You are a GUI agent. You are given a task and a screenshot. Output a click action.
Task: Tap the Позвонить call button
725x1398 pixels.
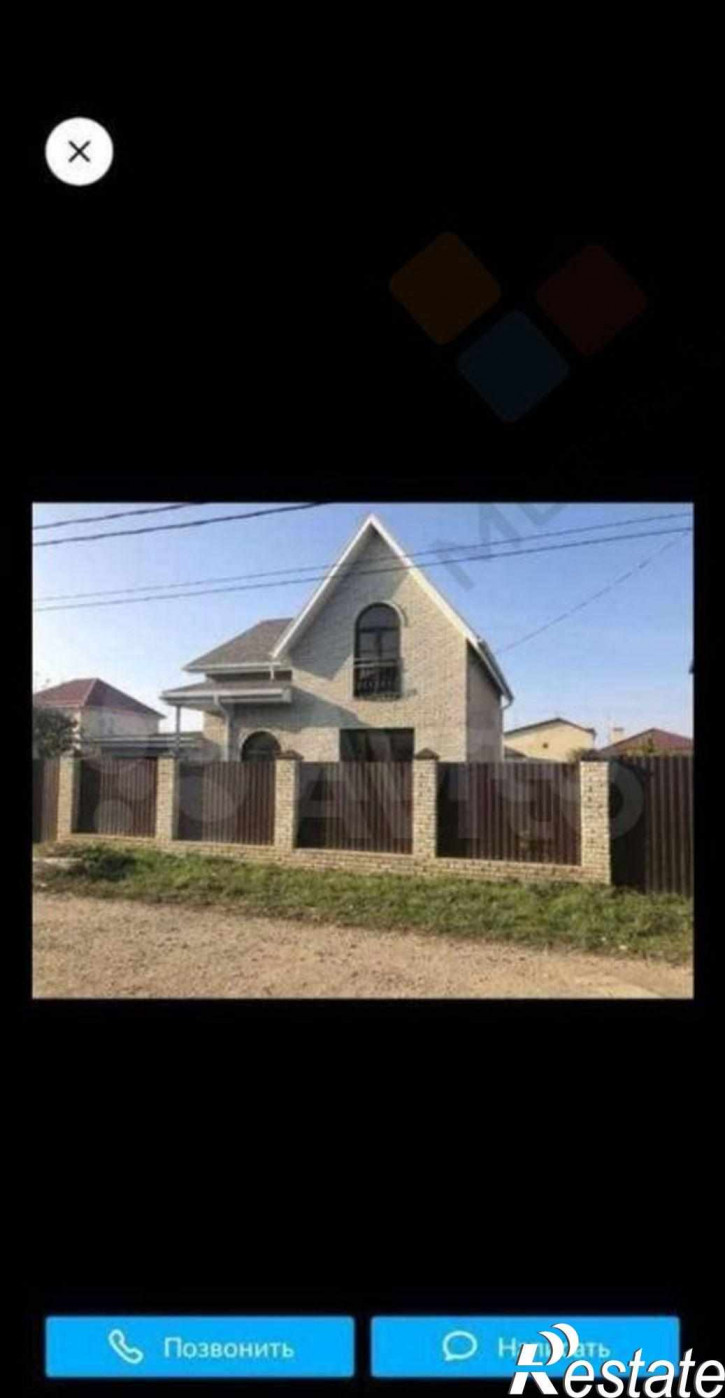click(200, 1346)
